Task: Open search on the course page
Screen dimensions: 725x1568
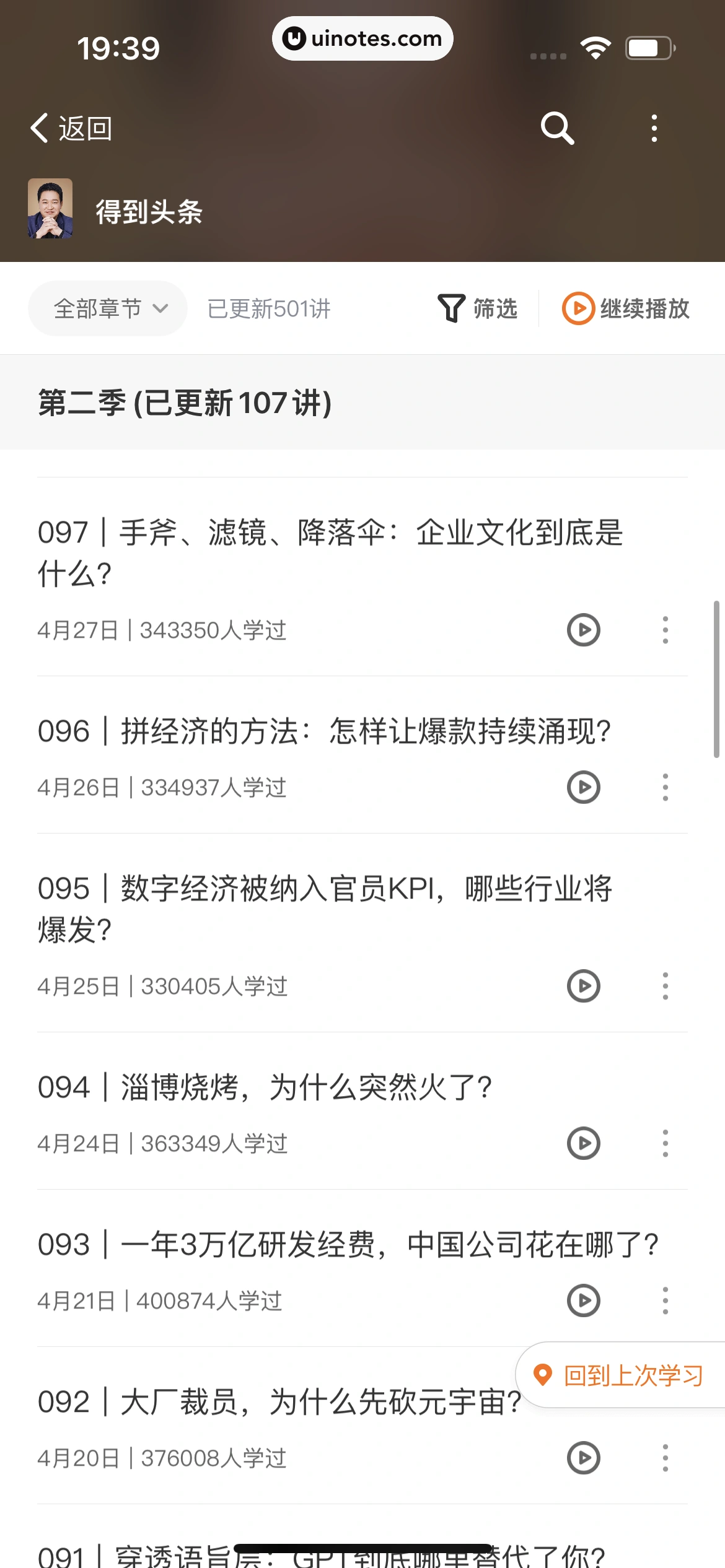Action: (558, 129)
